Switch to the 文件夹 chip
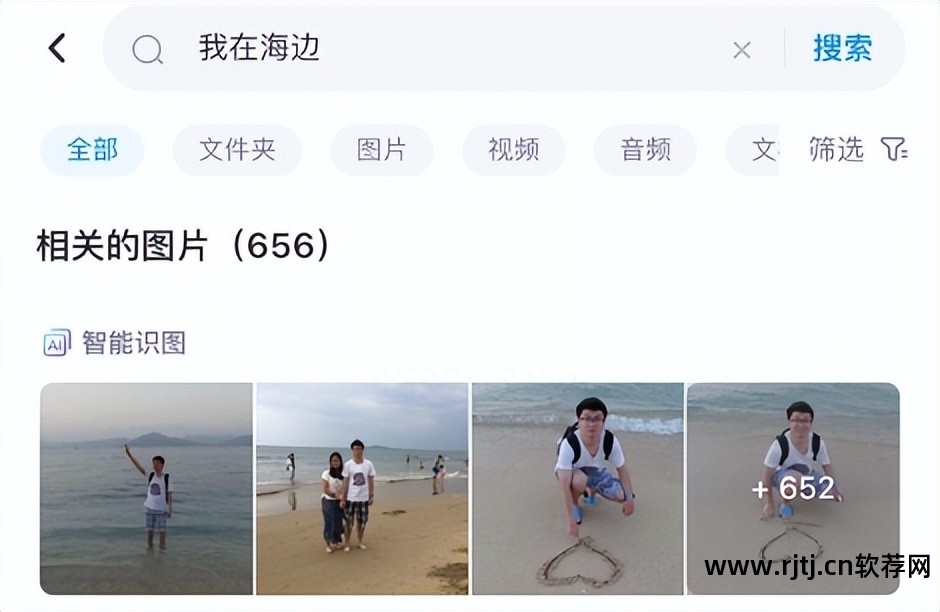Screen dimensions: 940x612 coord(237,150)
